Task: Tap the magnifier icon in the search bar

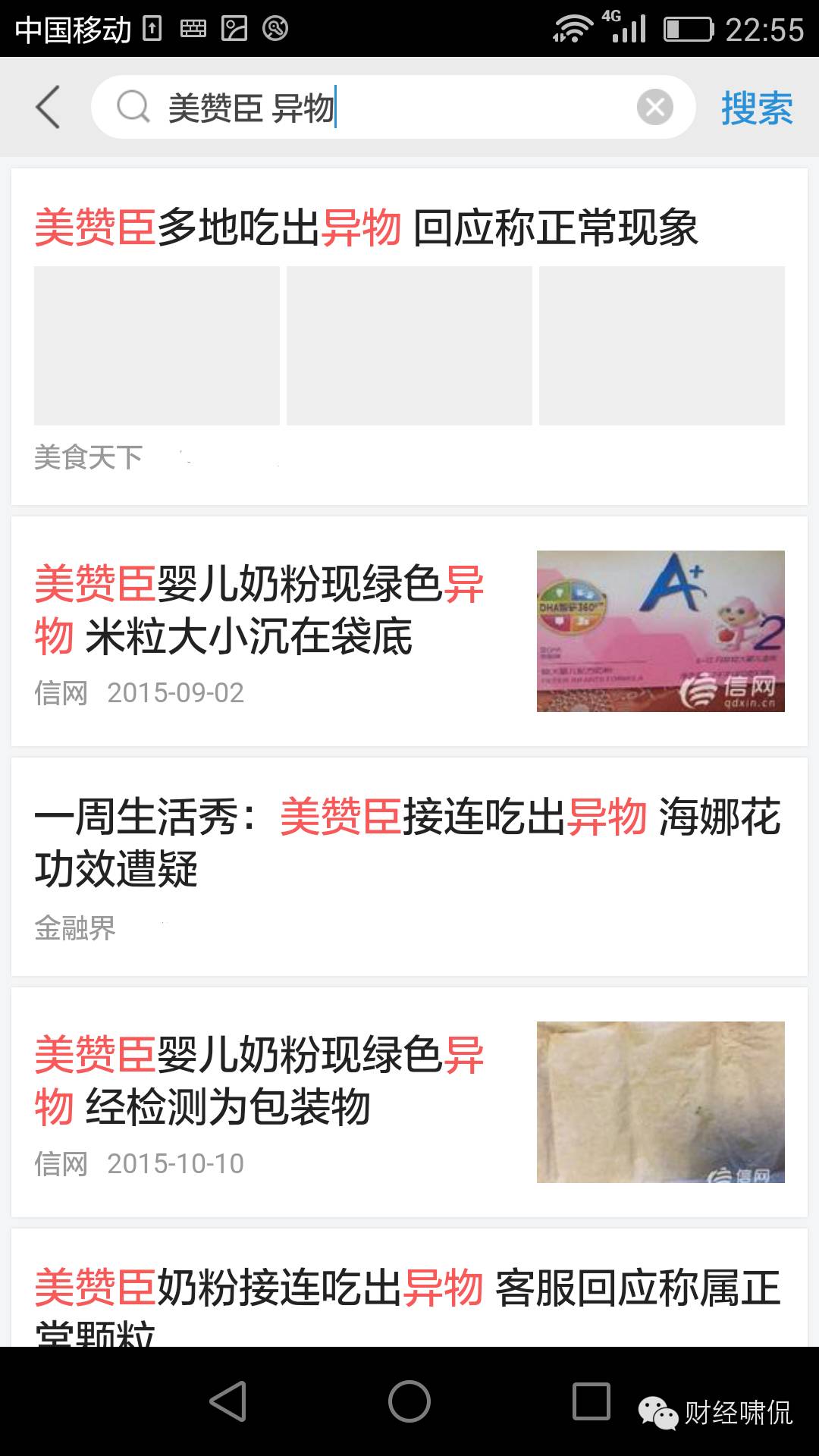Action: [x=133, y=107]
